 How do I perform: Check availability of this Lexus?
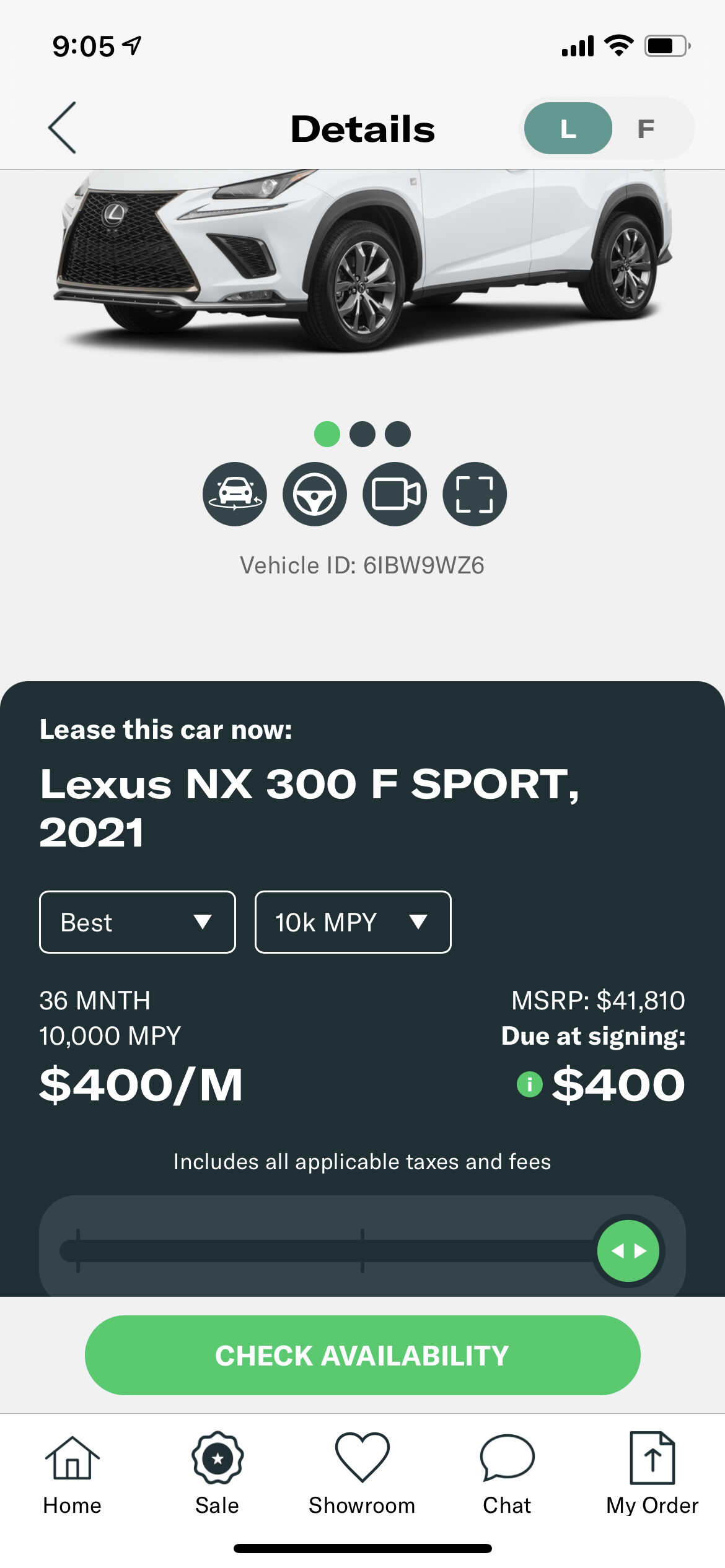tap(362, 1355)
